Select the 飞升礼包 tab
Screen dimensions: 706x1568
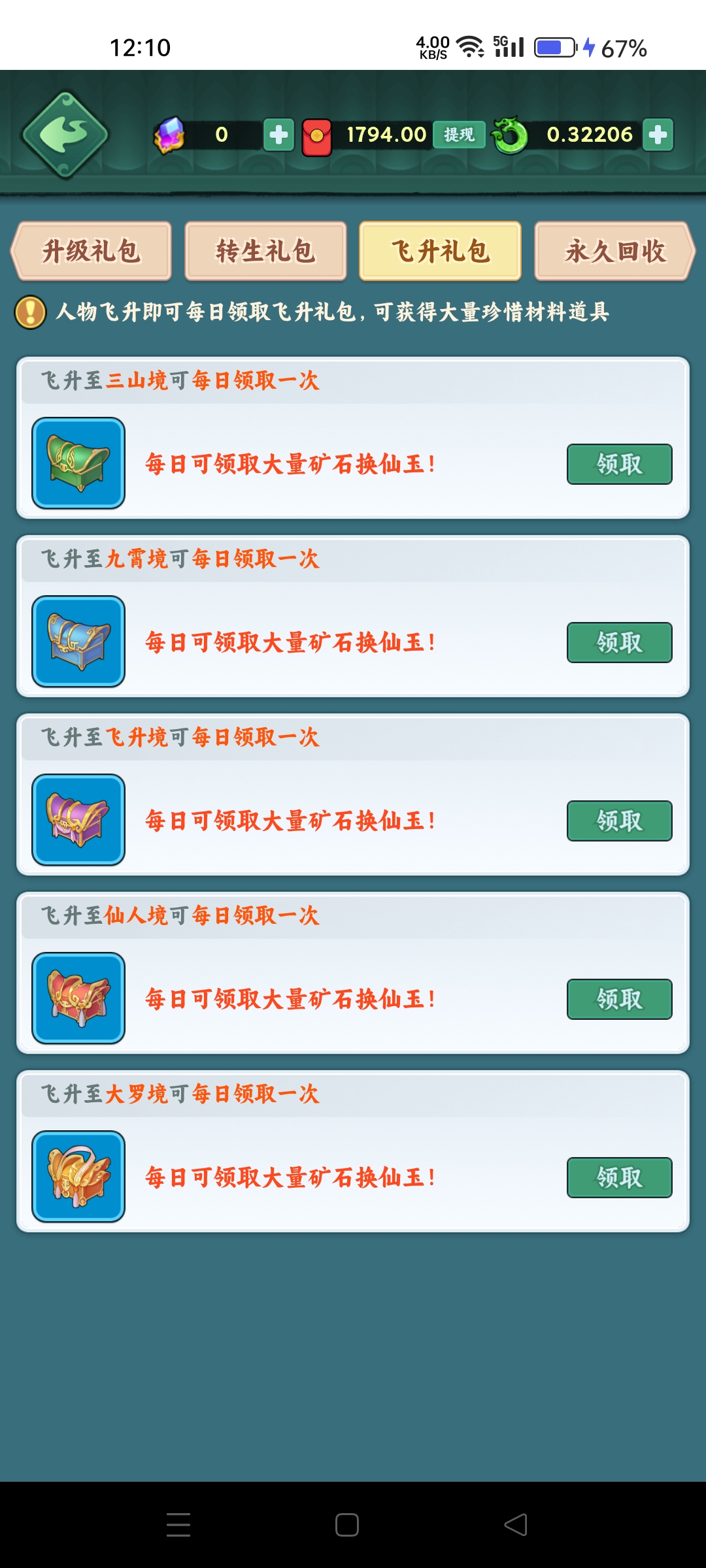tap(440, 251)
